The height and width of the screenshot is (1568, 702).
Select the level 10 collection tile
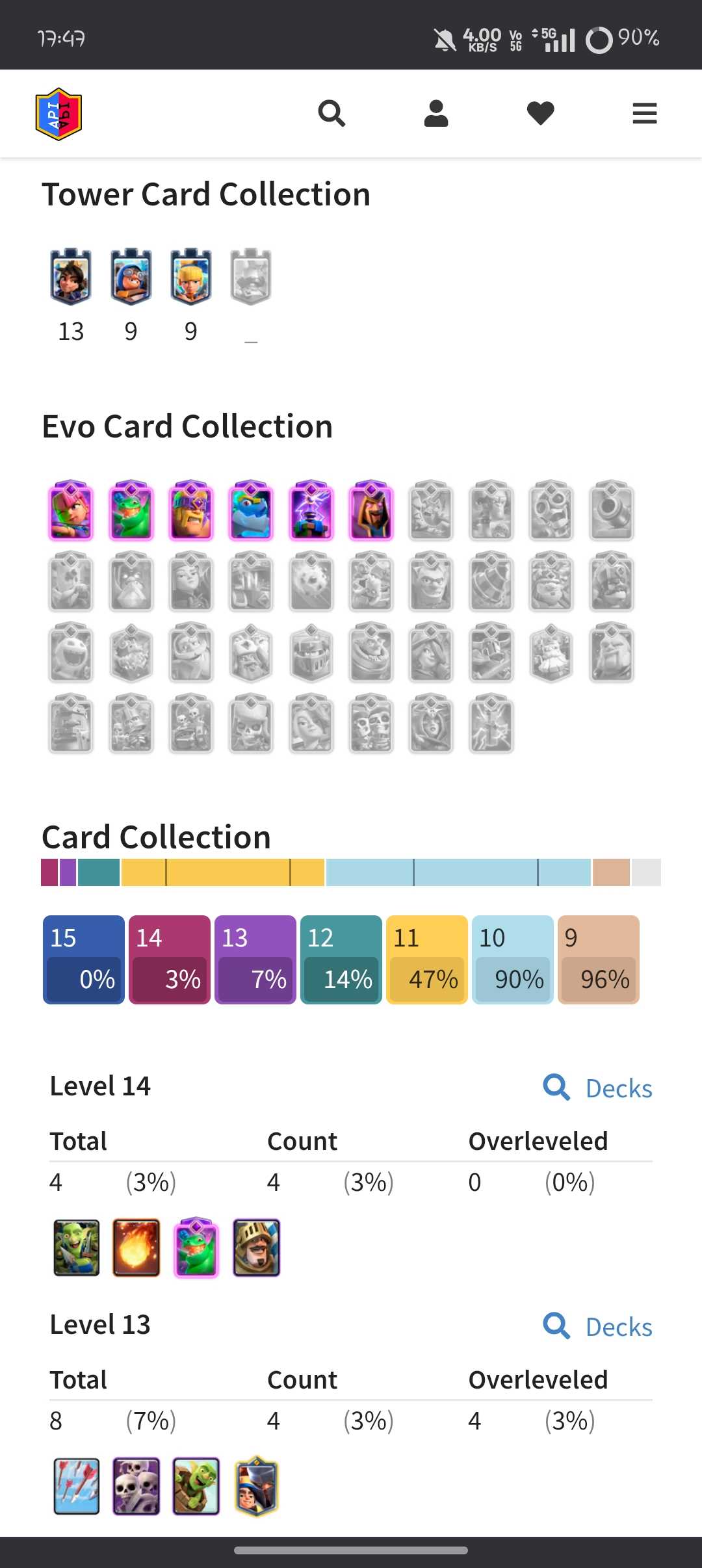[x=513, y=960]
